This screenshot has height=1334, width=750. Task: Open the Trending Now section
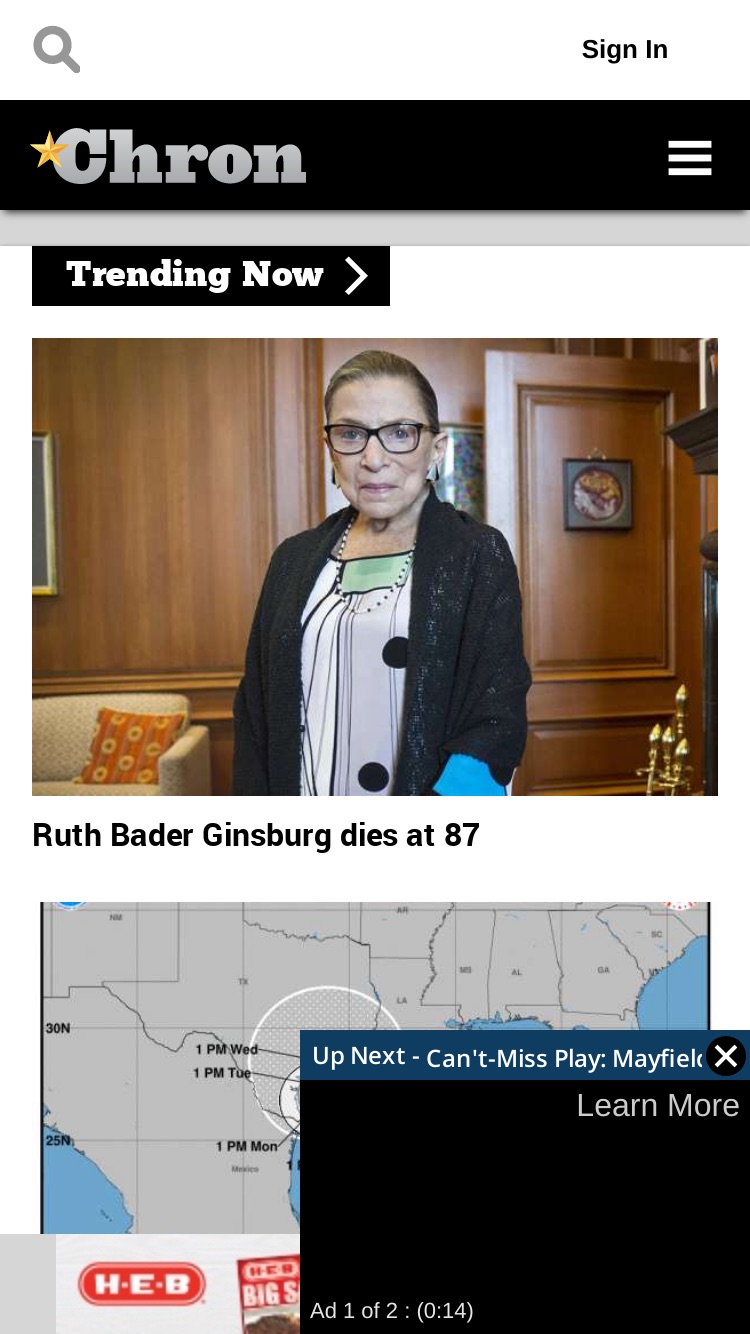211,276
